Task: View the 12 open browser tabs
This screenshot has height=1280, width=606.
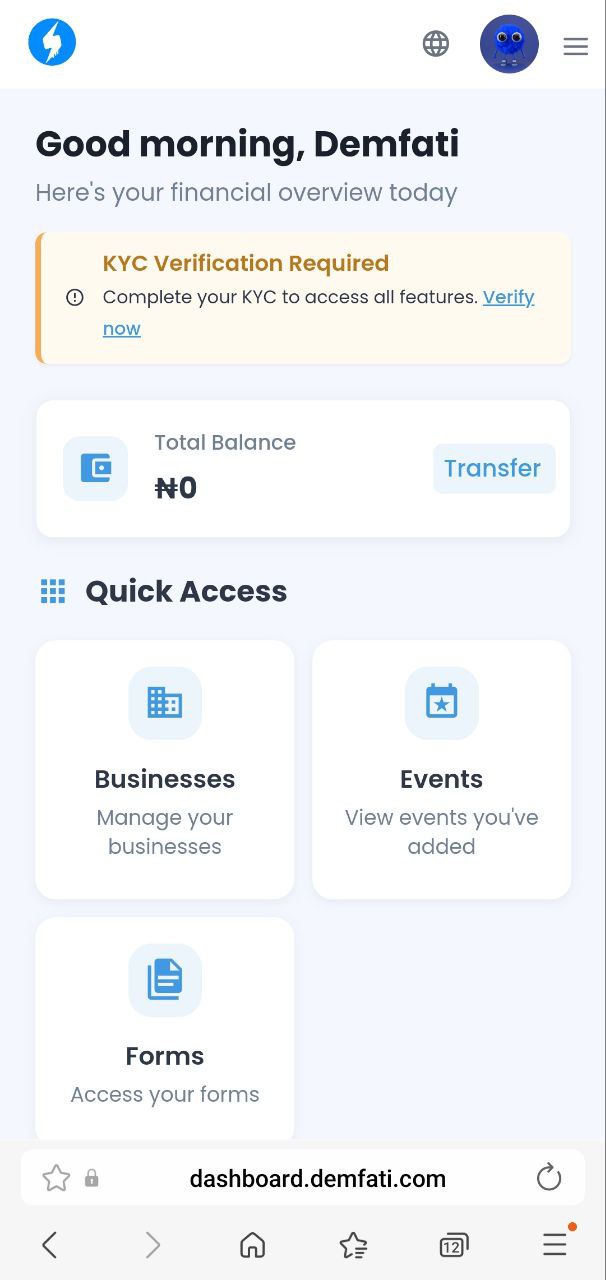Action: 453,1245
